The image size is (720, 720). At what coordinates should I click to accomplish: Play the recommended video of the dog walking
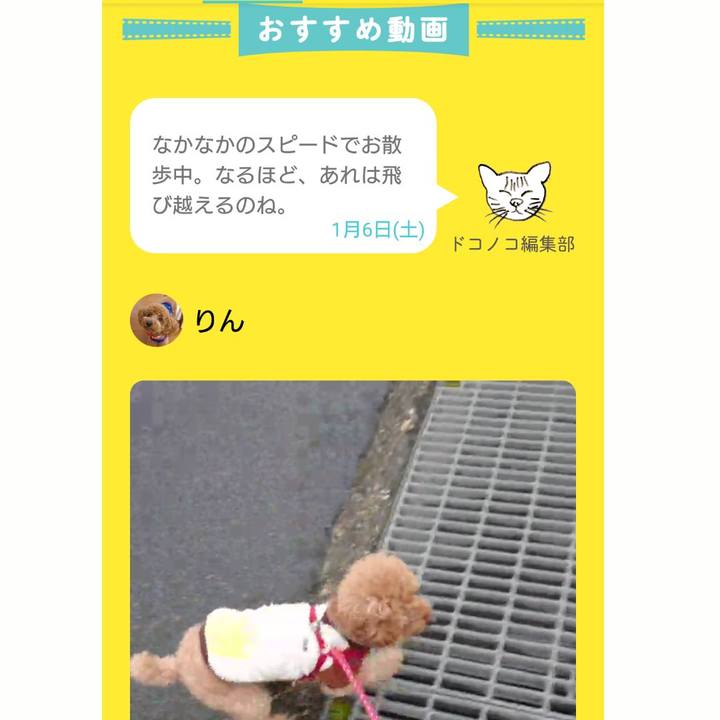point(352,550)
